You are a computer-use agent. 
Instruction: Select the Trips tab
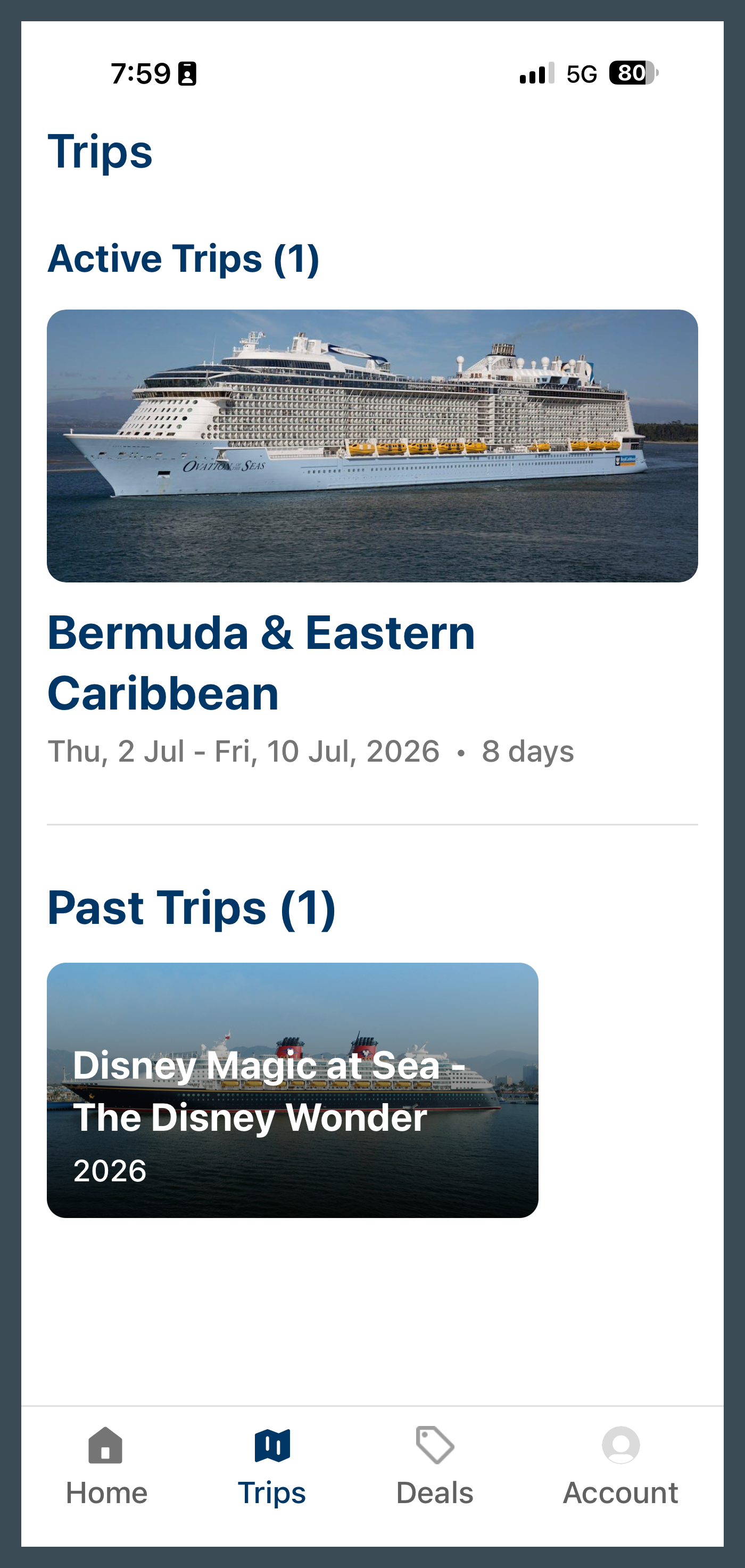(x=272, y=1466)
